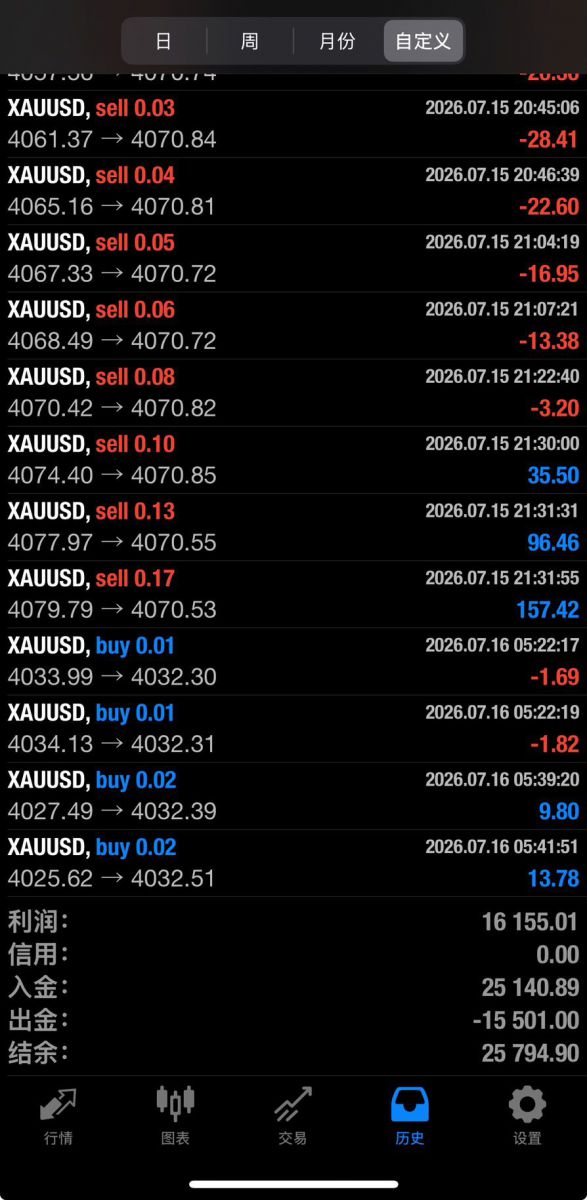This screenshot has width=587, height=1200.
Task: Expand the sell 0.10 trade with 35.50 profit
Action: 293,460
